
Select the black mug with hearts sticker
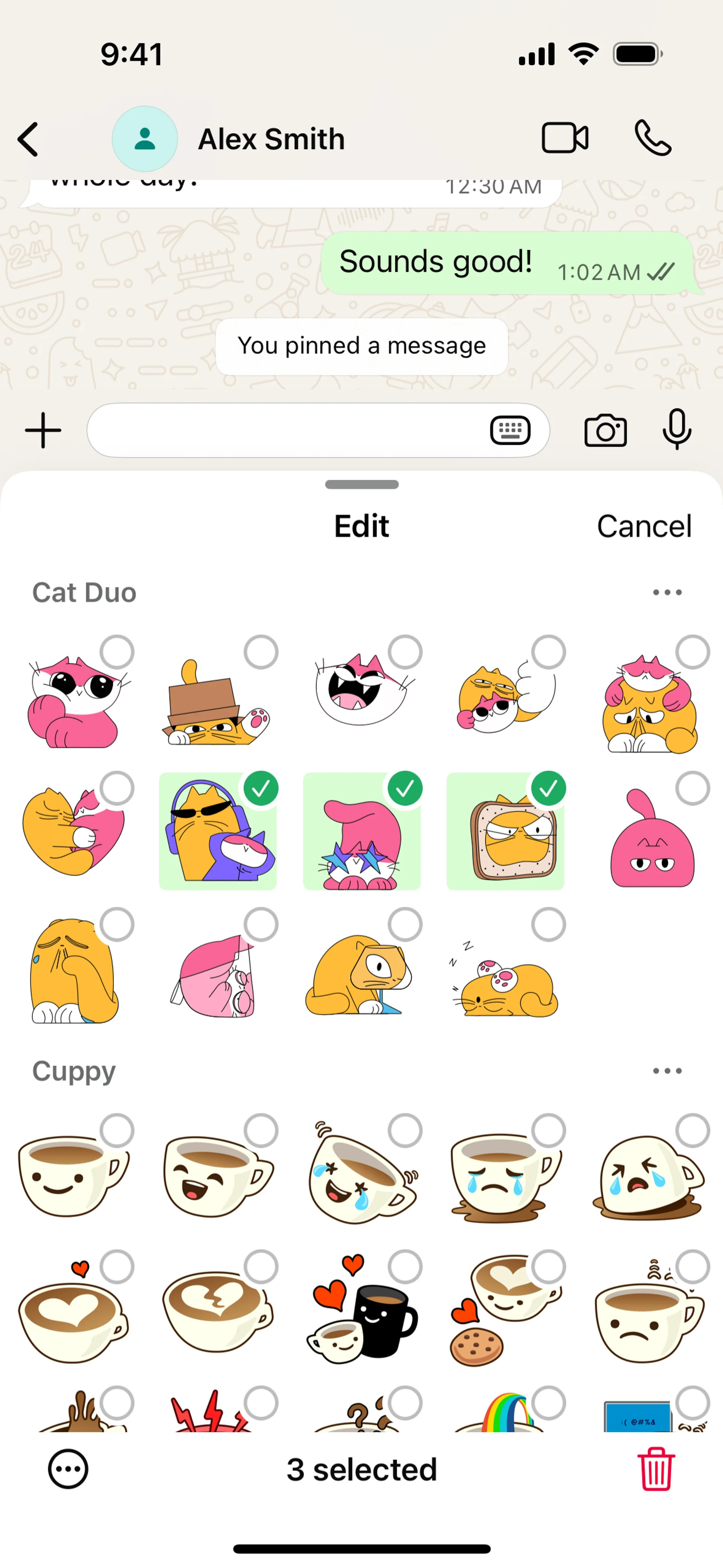tap(361, 1309)
